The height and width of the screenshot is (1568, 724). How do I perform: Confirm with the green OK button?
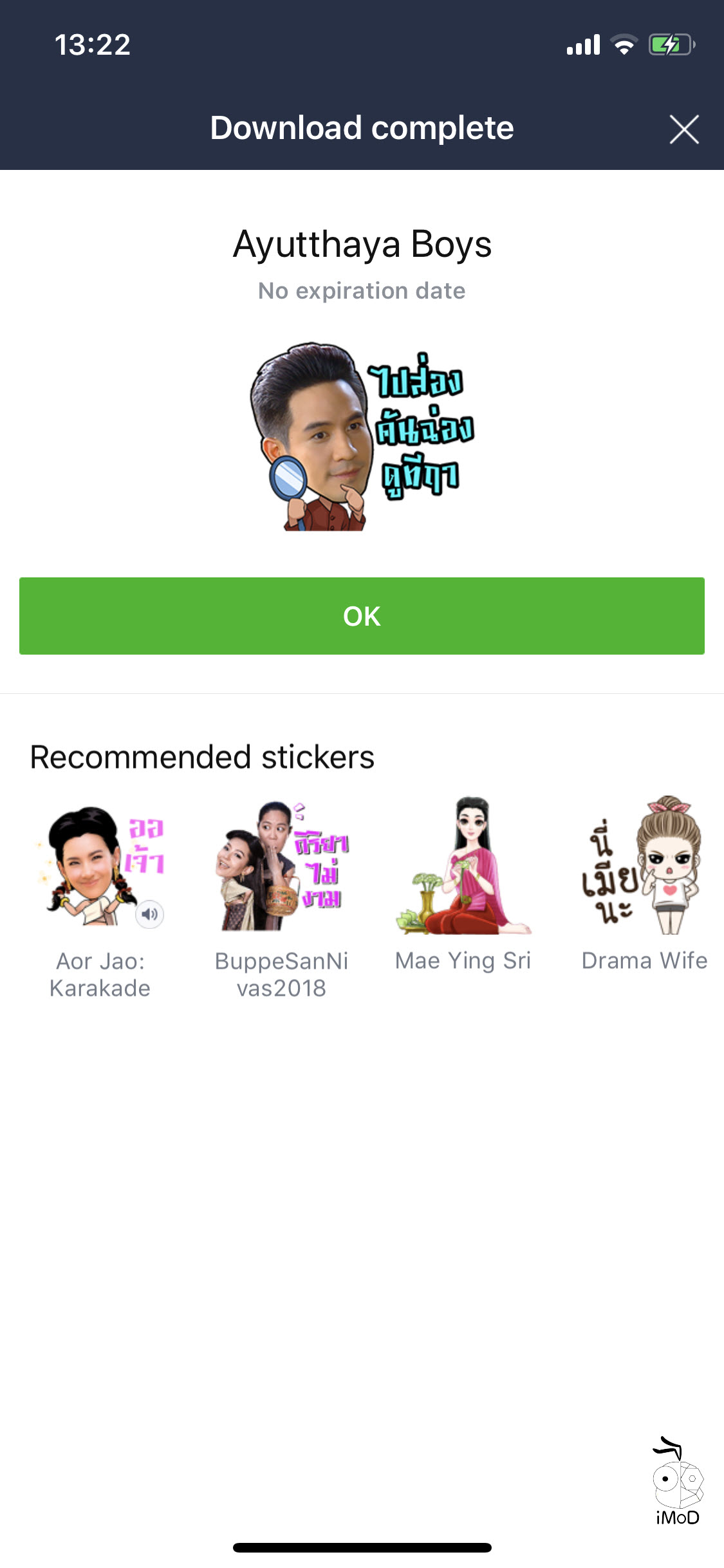click(362, 616)
